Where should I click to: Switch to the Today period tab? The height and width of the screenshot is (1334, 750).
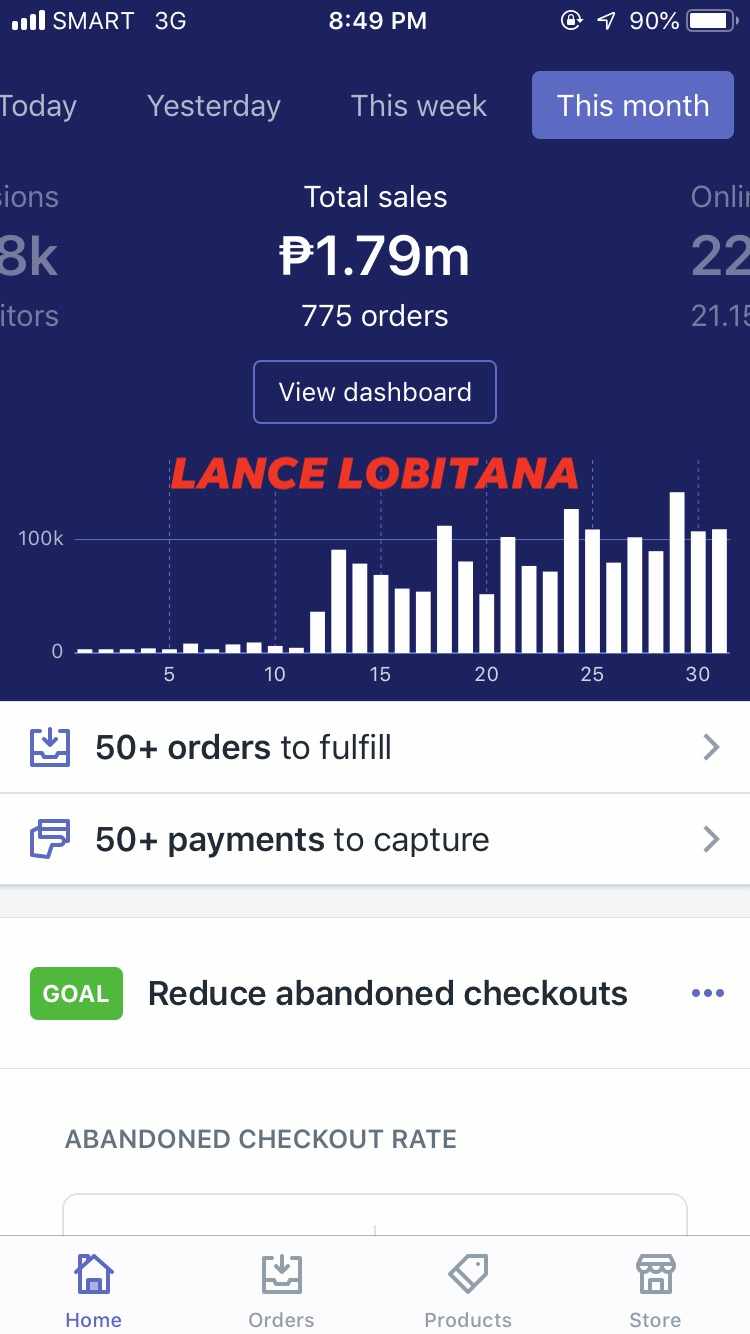(x=38, y=106)
